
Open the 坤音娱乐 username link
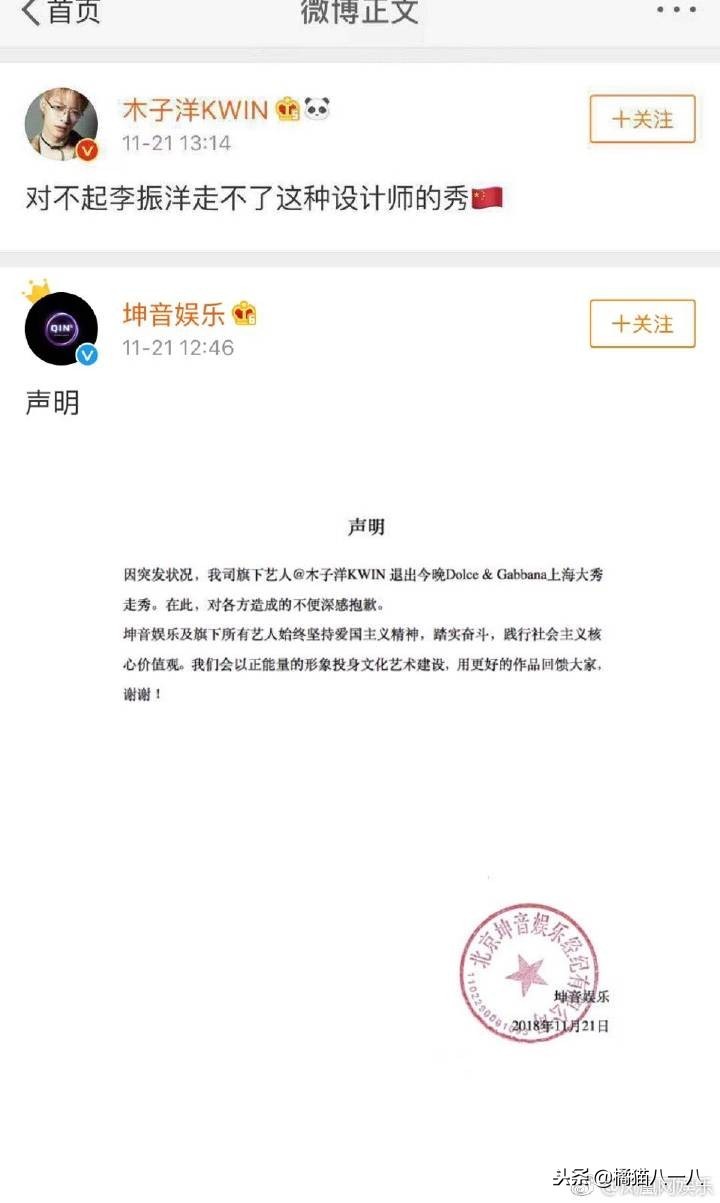[x=172, y=314]
